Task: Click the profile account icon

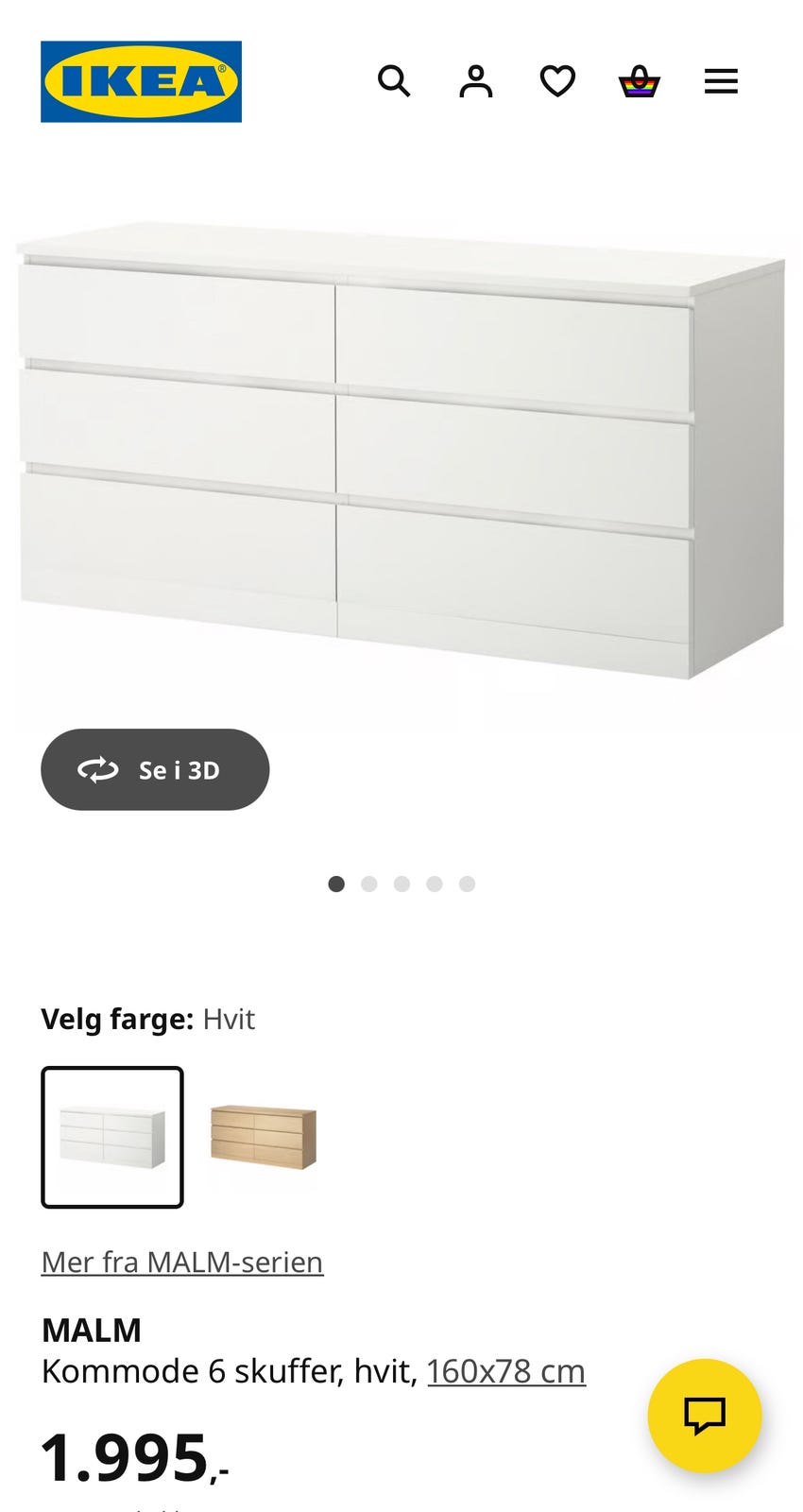Action: 477,81
